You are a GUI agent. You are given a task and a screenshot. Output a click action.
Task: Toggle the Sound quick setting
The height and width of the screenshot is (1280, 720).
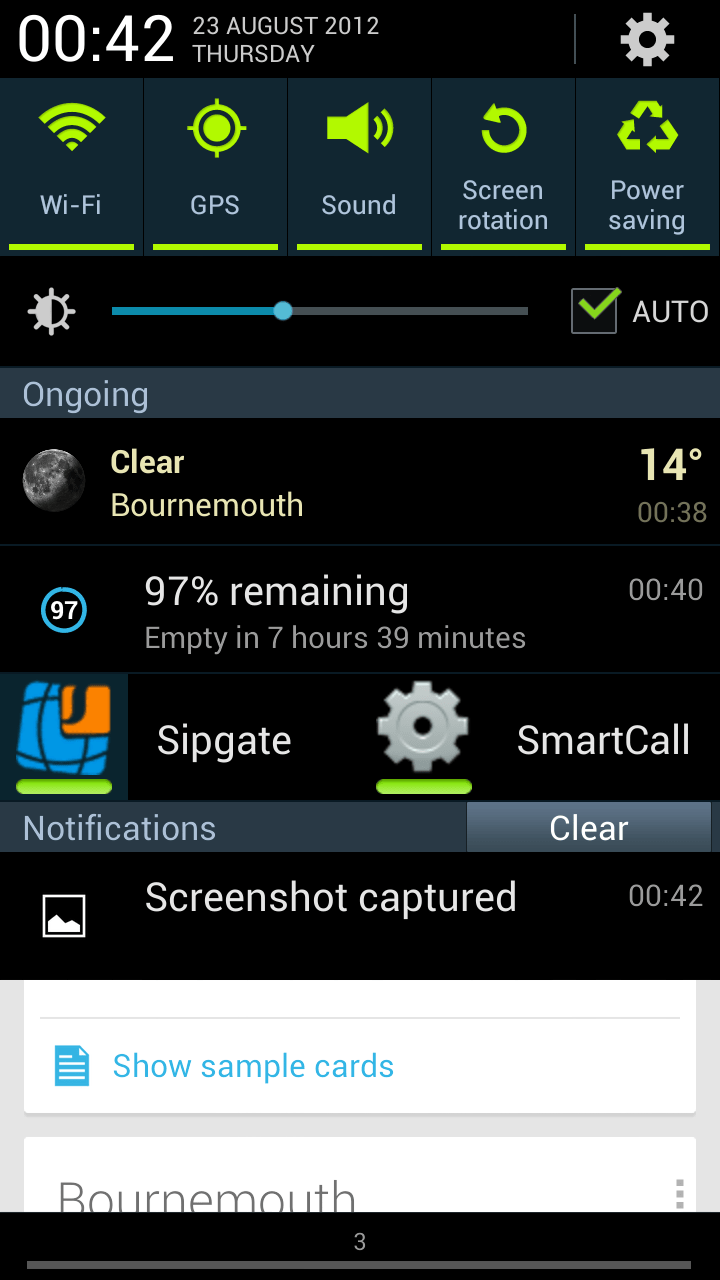(359, 166)
